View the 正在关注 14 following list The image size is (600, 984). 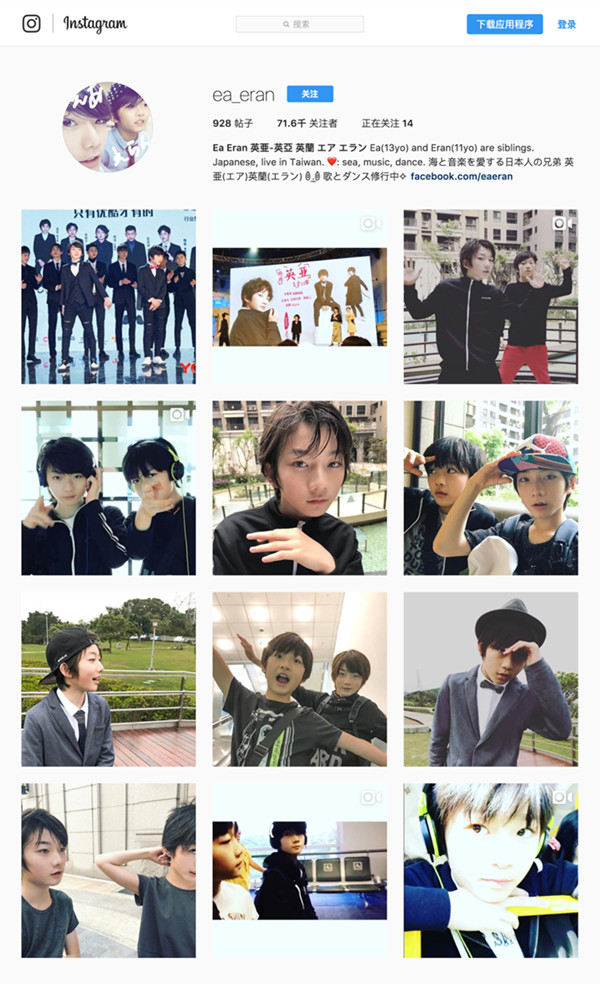[387, 124]
